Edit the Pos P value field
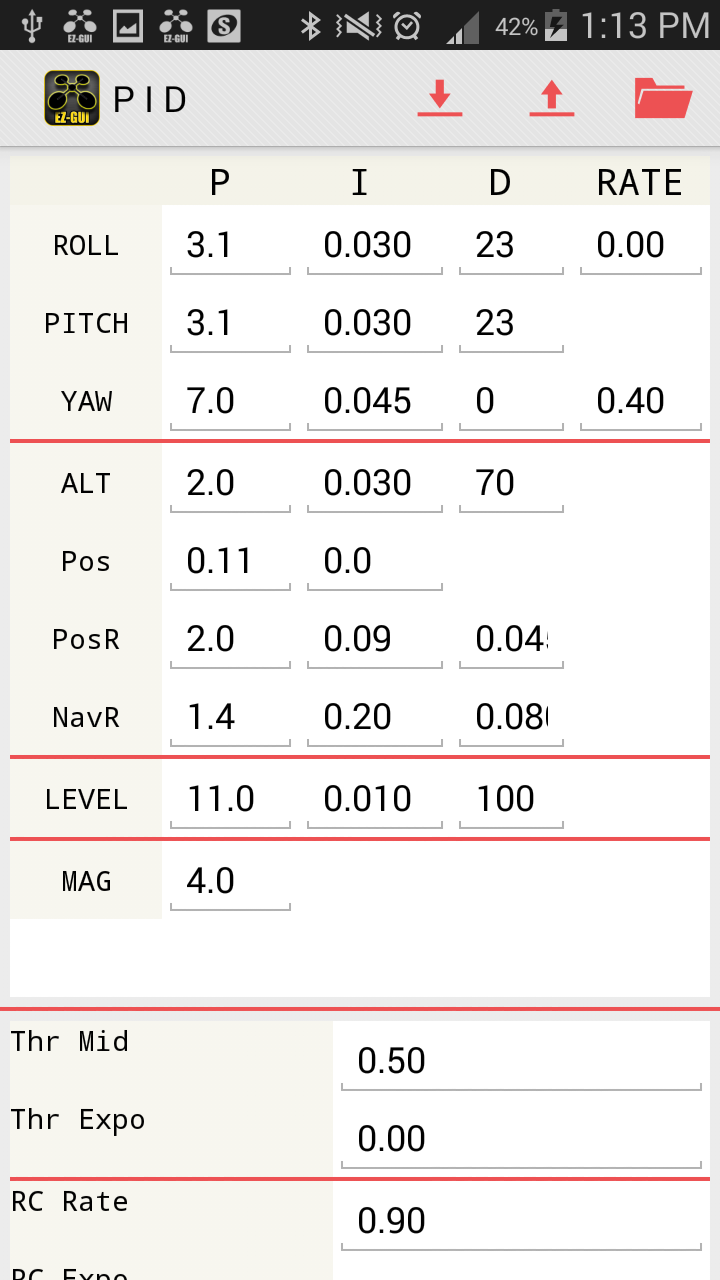The width and height of the screenshot is (720, 1280). coord(230,562)
